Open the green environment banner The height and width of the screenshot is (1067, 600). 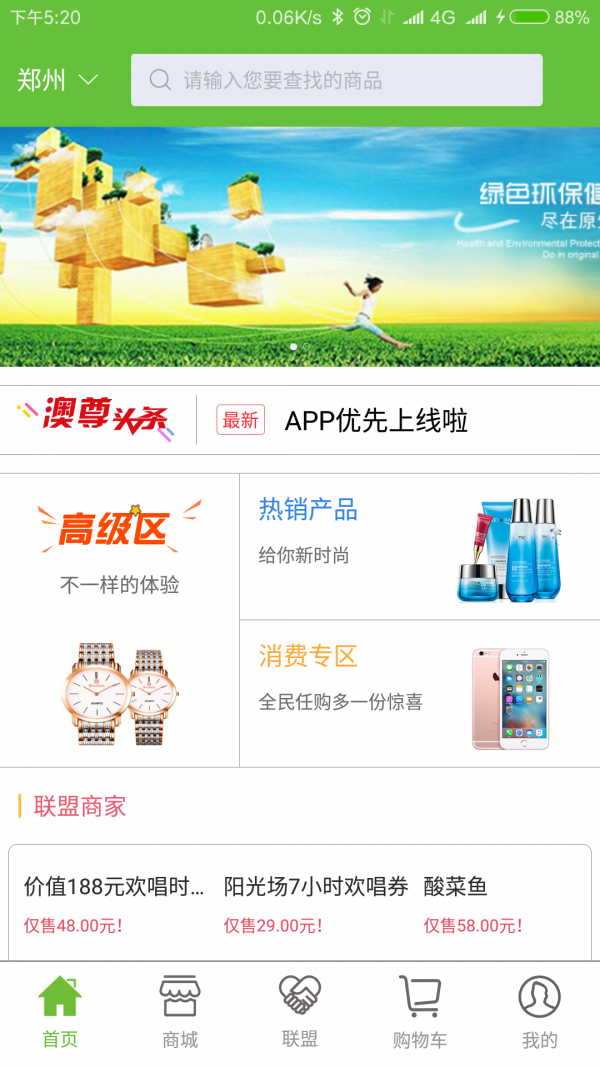[300, 246]
